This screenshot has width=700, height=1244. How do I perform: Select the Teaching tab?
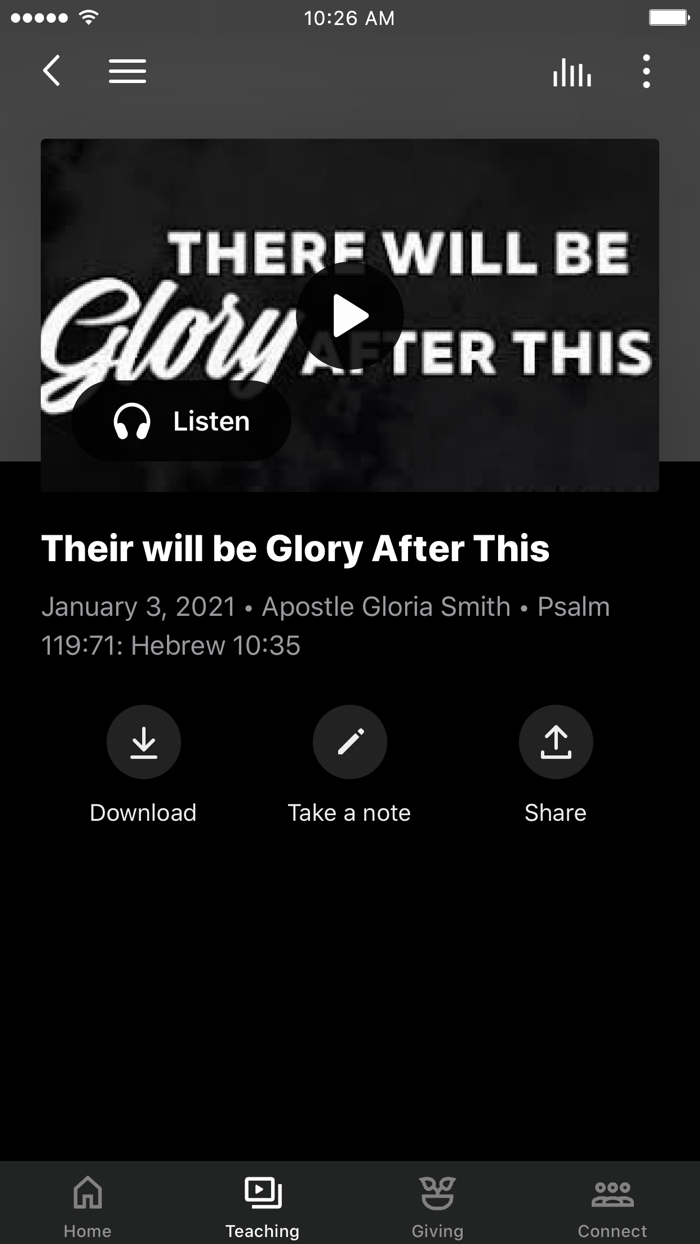262,1206
